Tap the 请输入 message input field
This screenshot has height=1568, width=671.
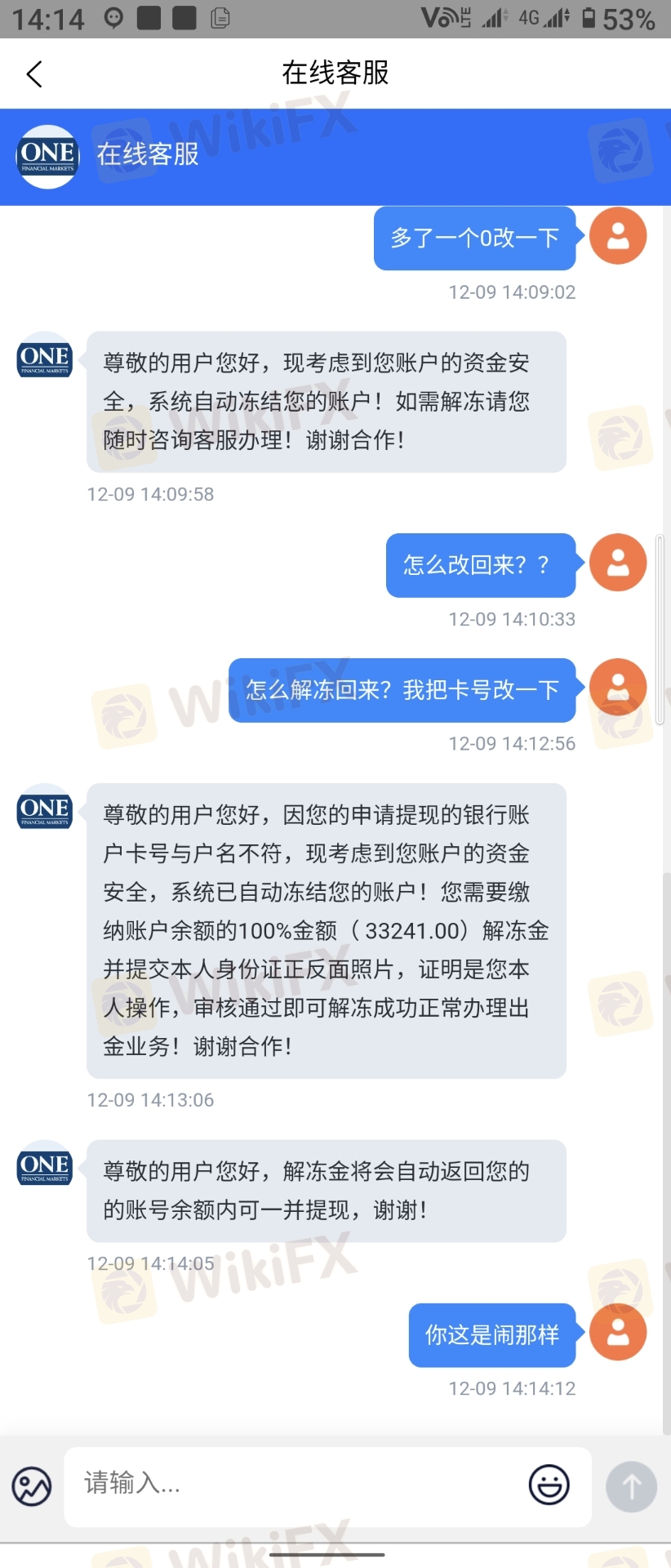pyautogui.click(x=327, y=1486)
